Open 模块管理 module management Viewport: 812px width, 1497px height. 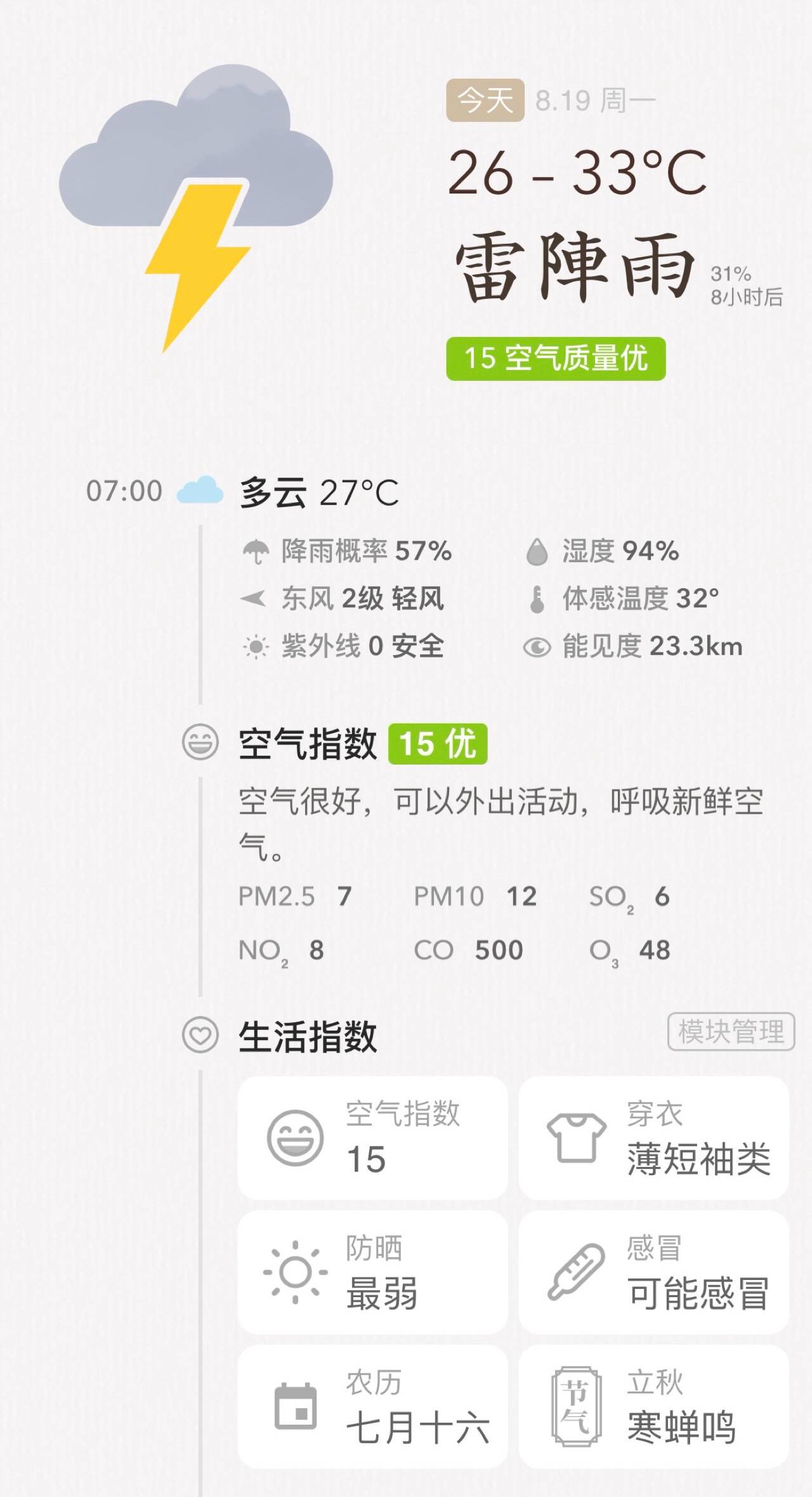pyautogui.click(x=731, y=1031)
